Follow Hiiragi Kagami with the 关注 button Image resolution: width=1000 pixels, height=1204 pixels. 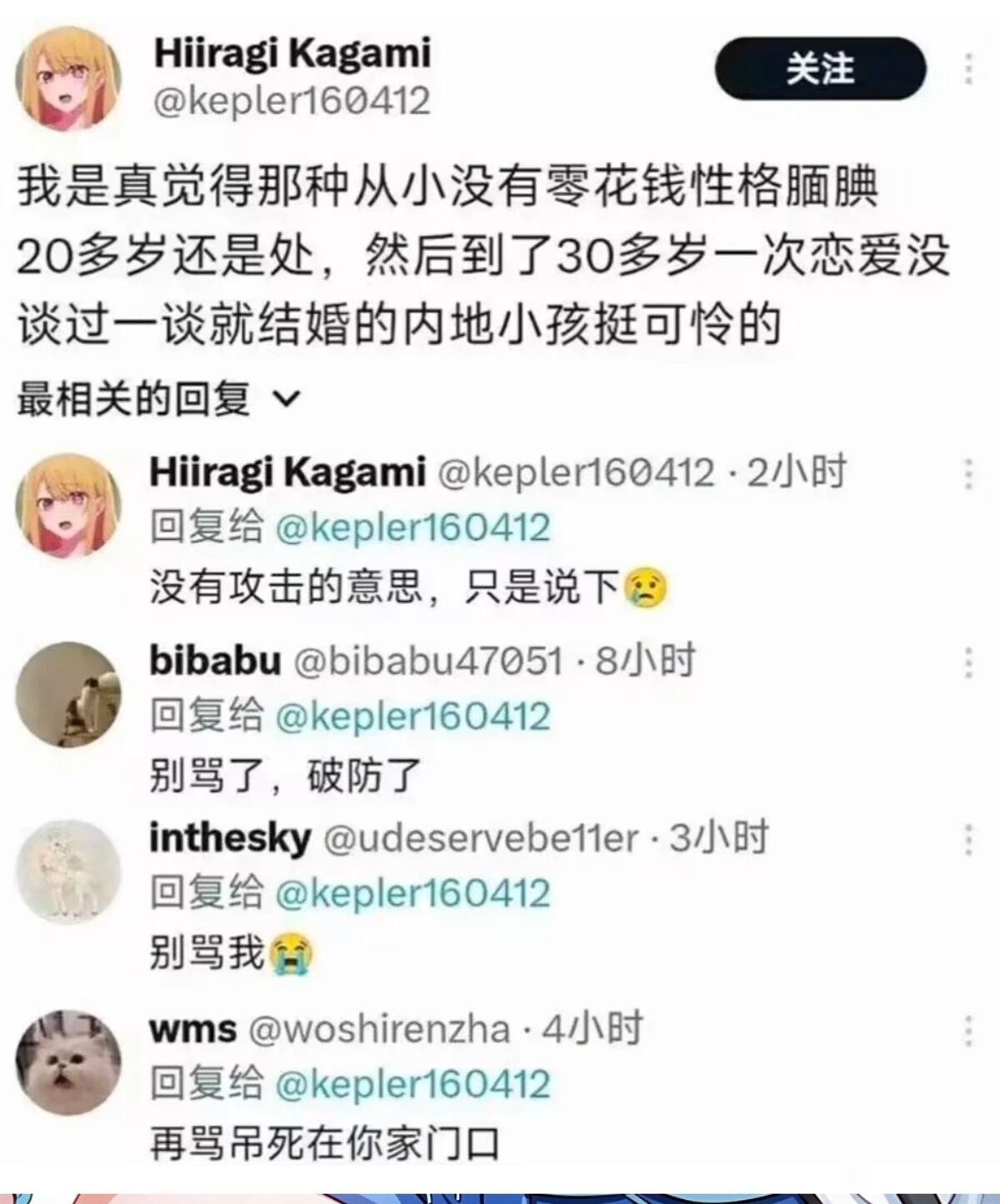[820, 69]
